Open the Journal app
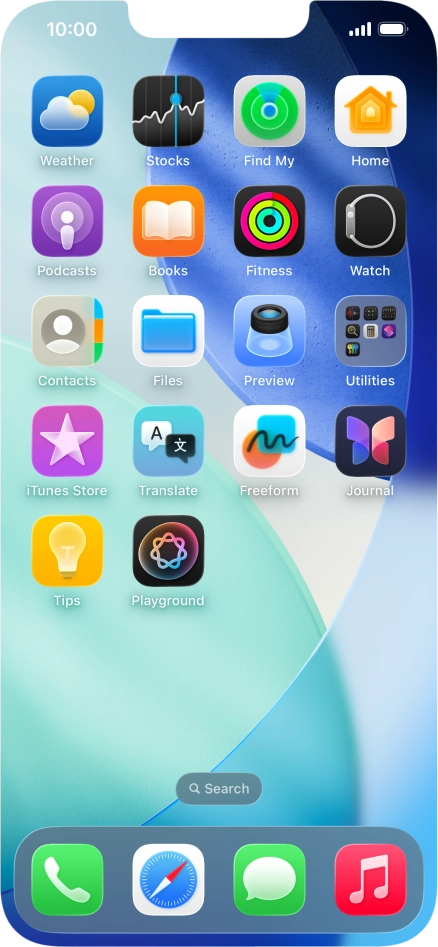 point(370,441)
